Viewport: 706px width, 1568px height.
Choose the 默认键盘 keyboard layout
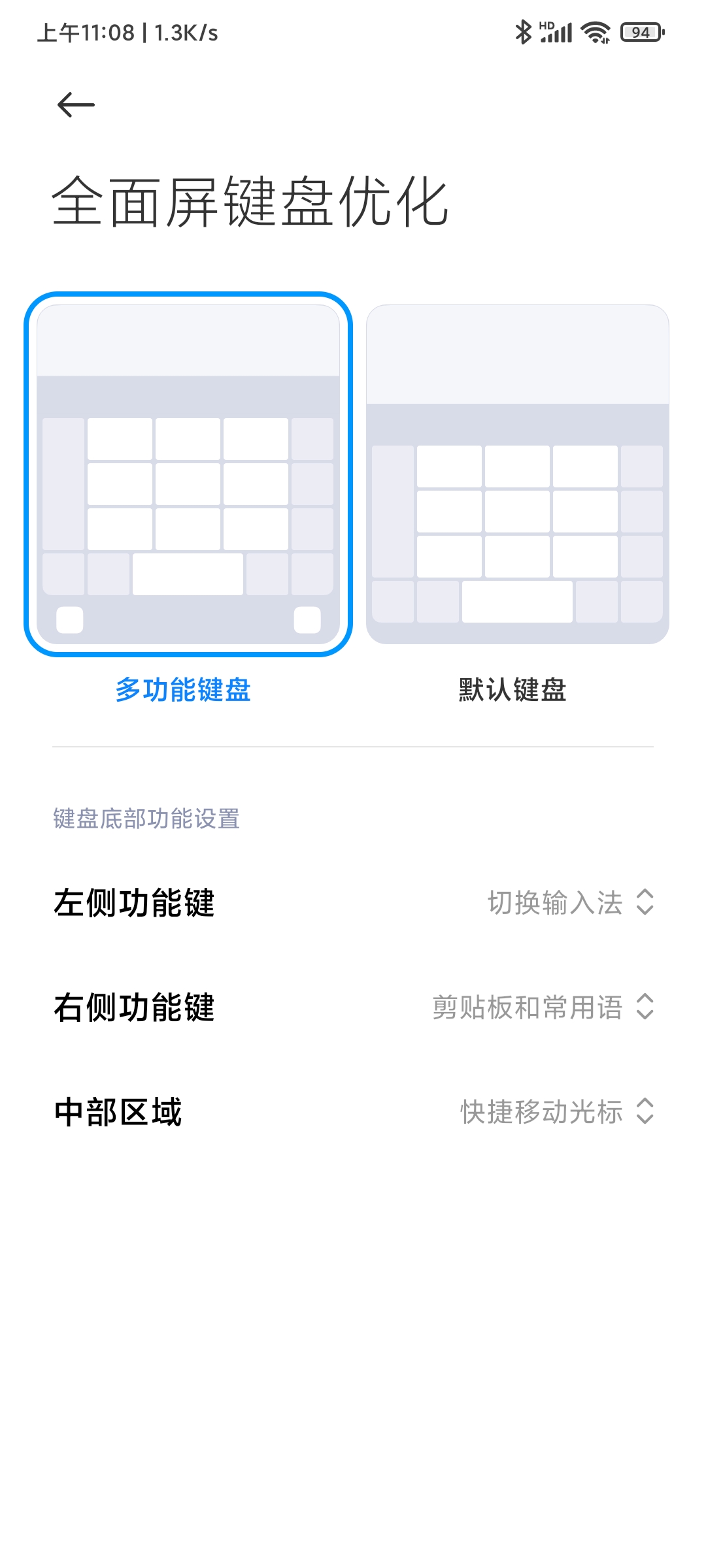517,474
